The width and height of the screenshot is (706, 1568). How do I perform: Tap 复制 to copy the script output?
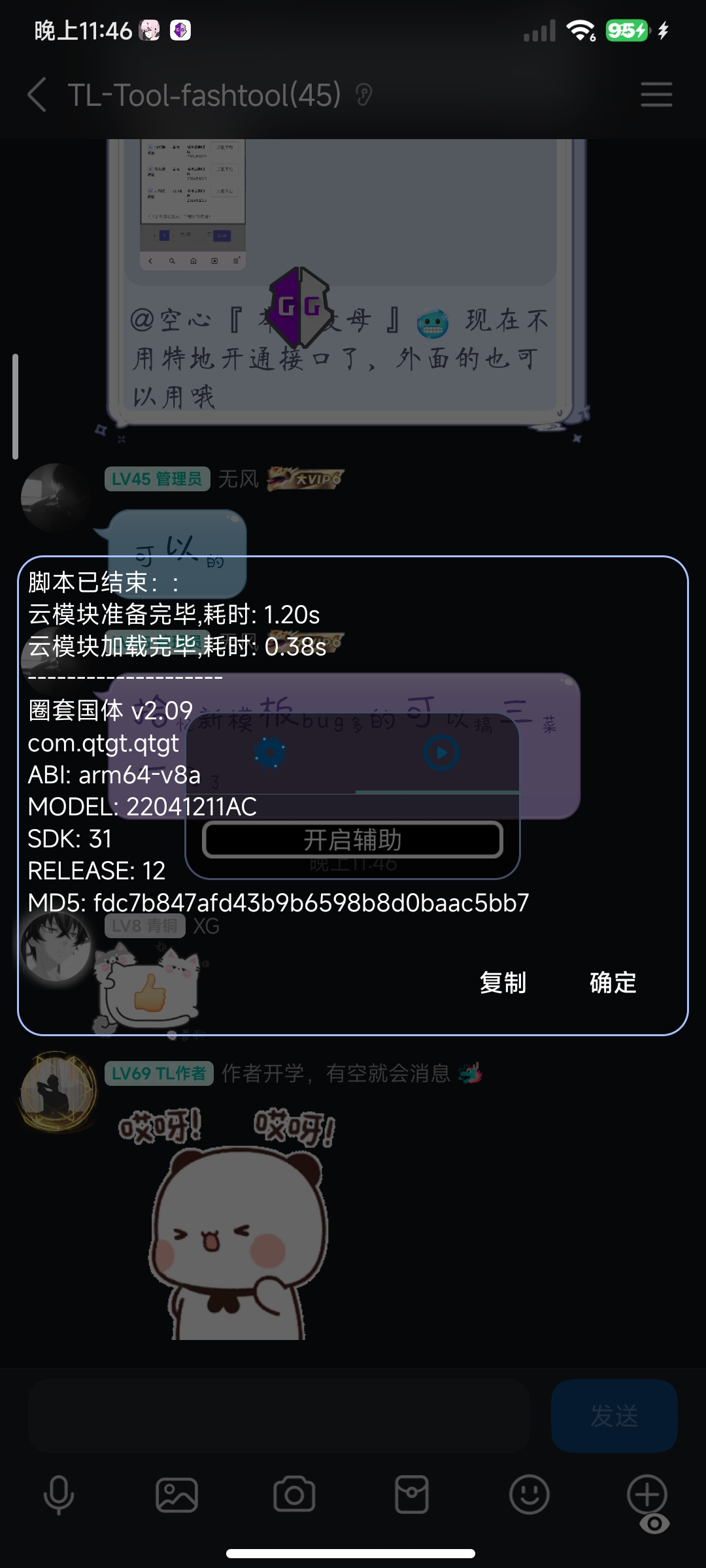503,983
